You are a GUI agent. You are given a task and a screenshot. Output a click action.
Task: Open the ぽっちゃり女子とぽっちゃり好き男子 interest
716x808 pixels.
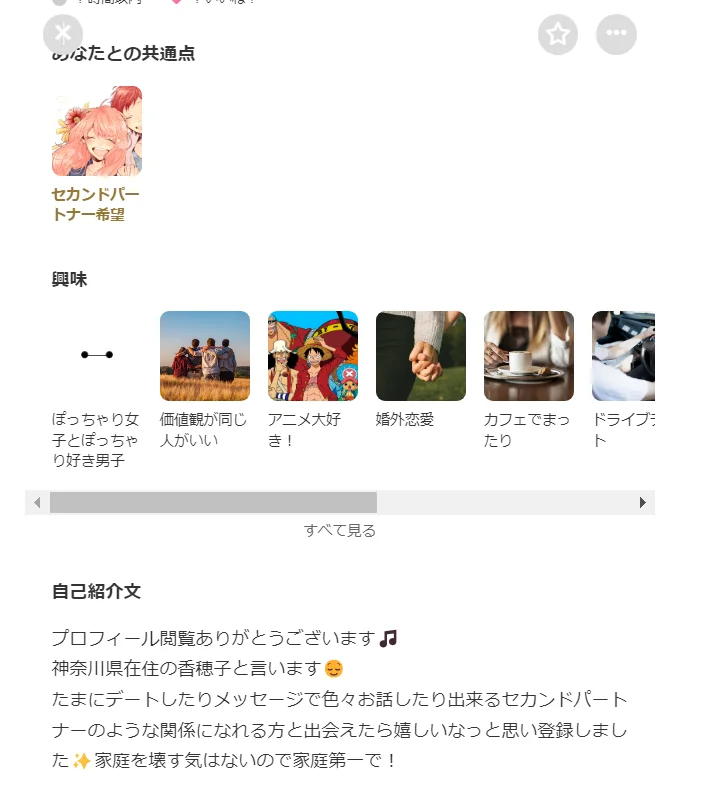[97, 356]
